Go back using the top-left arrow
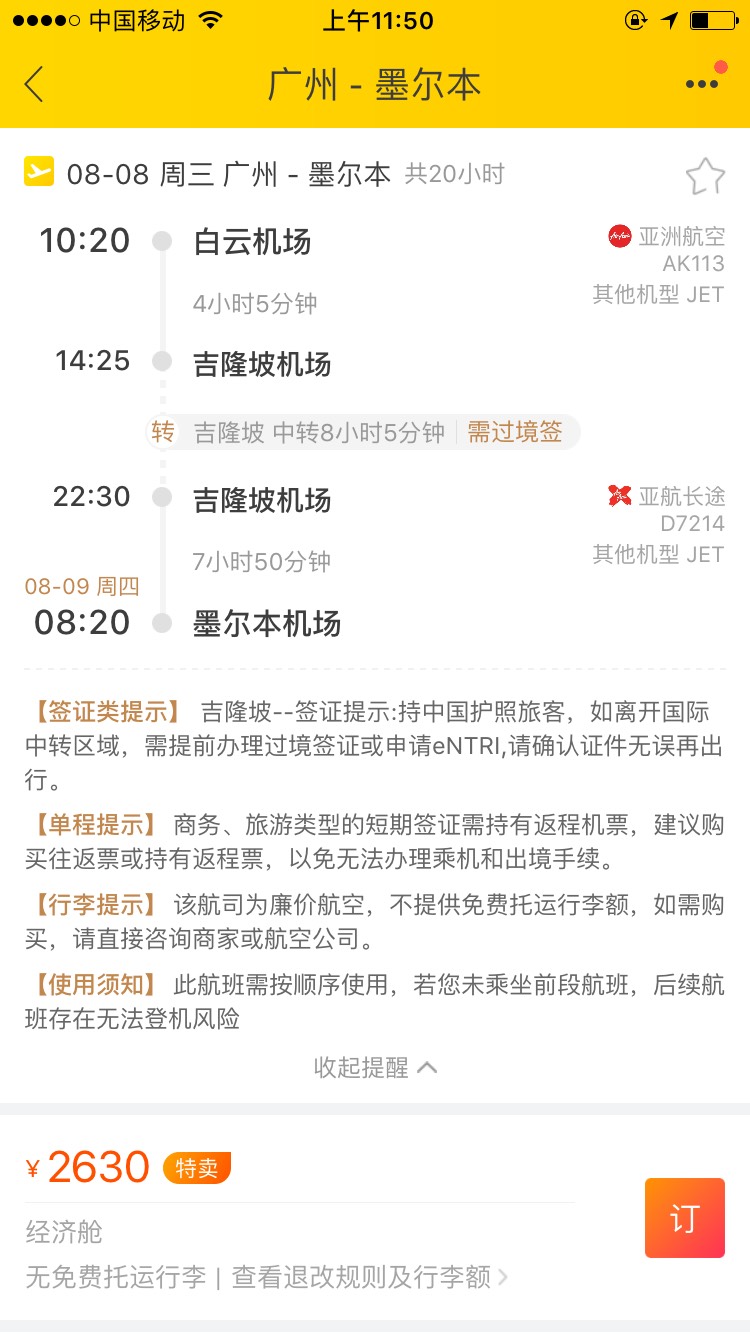The width and height of the screenshot is (750, 1334). [x=35, y=84]
